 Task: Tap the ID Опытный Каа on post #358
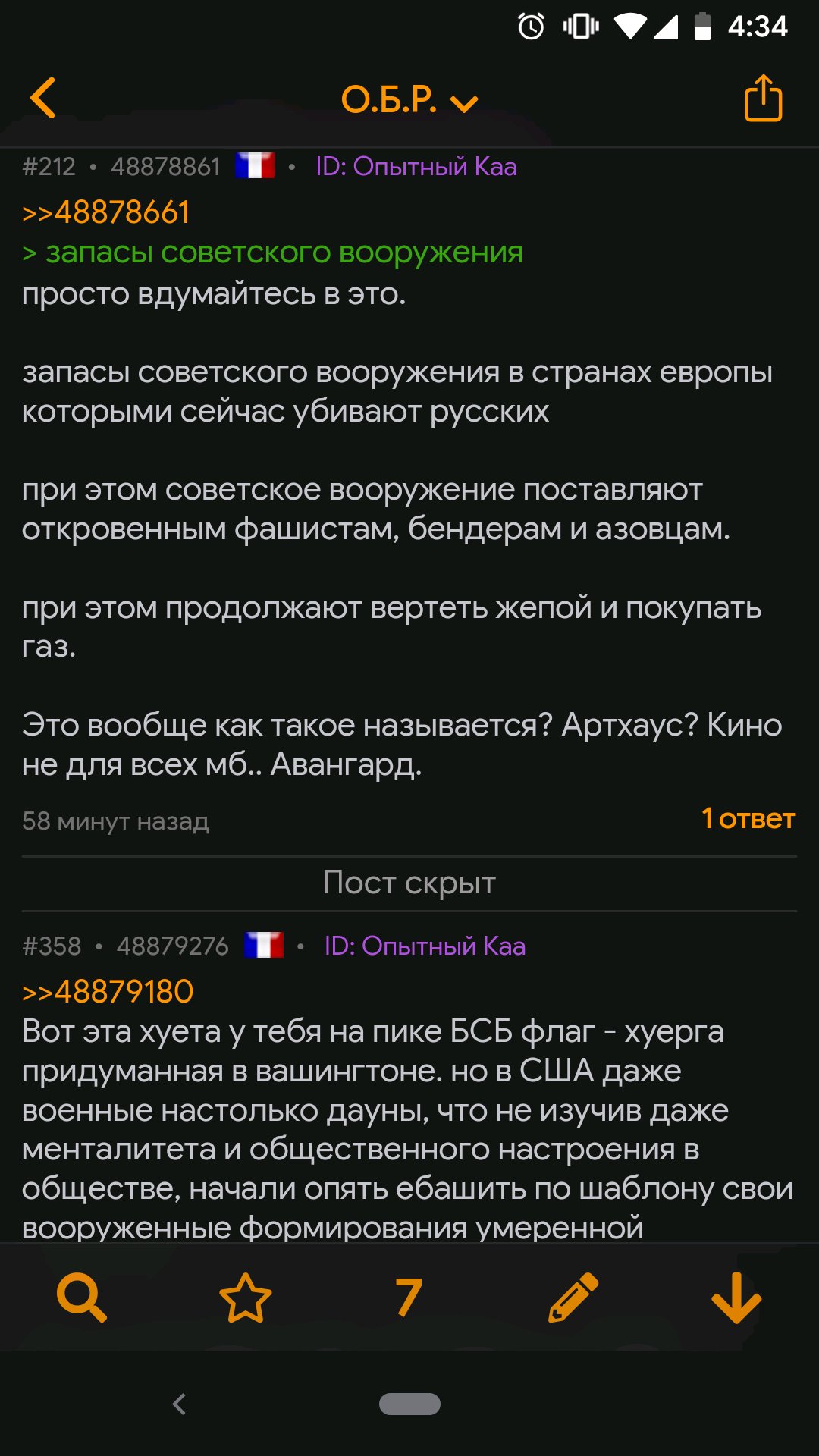[x=425, y=946]
